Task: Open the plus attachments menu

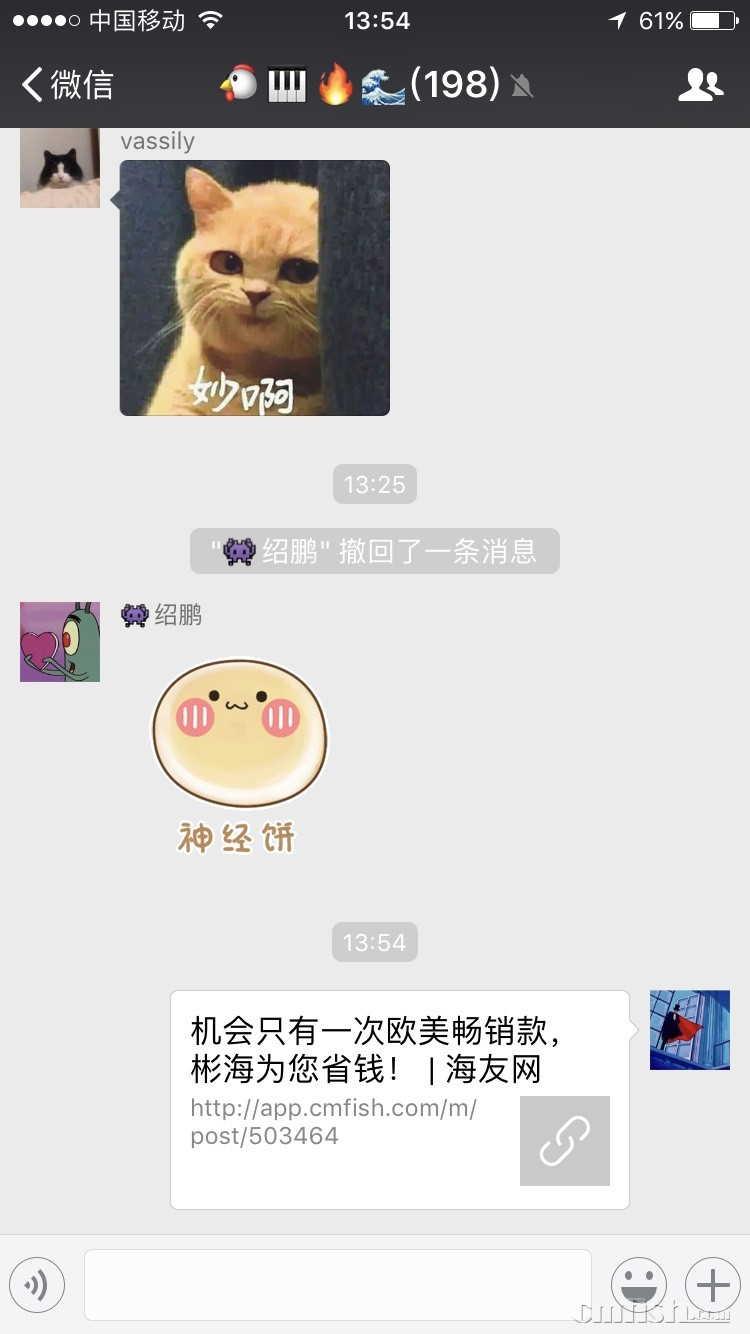Action: click(x=712, y=1285)
